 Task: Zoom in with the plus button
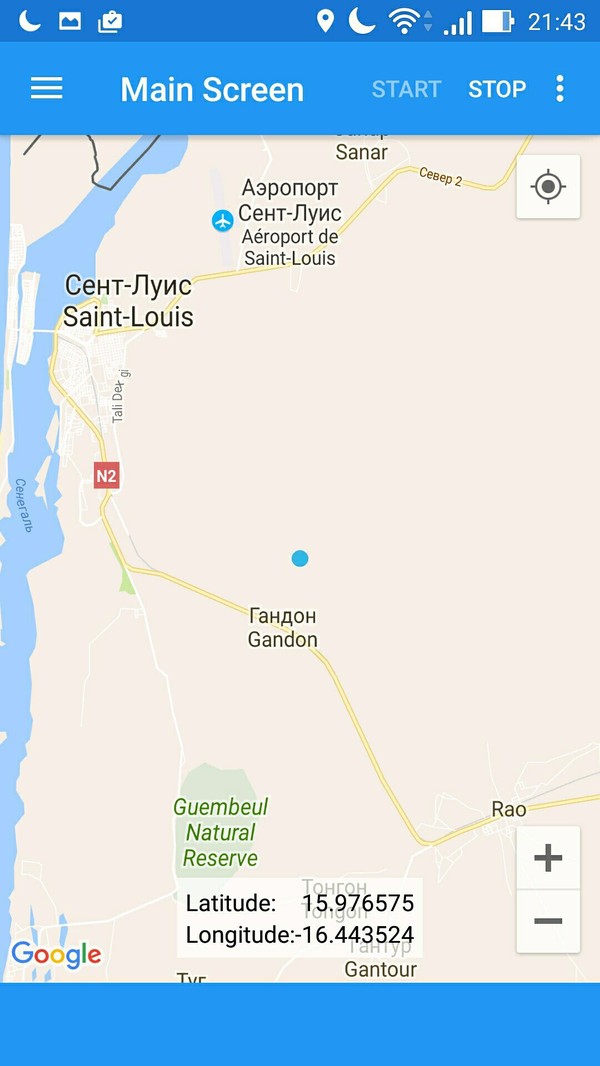548,858
